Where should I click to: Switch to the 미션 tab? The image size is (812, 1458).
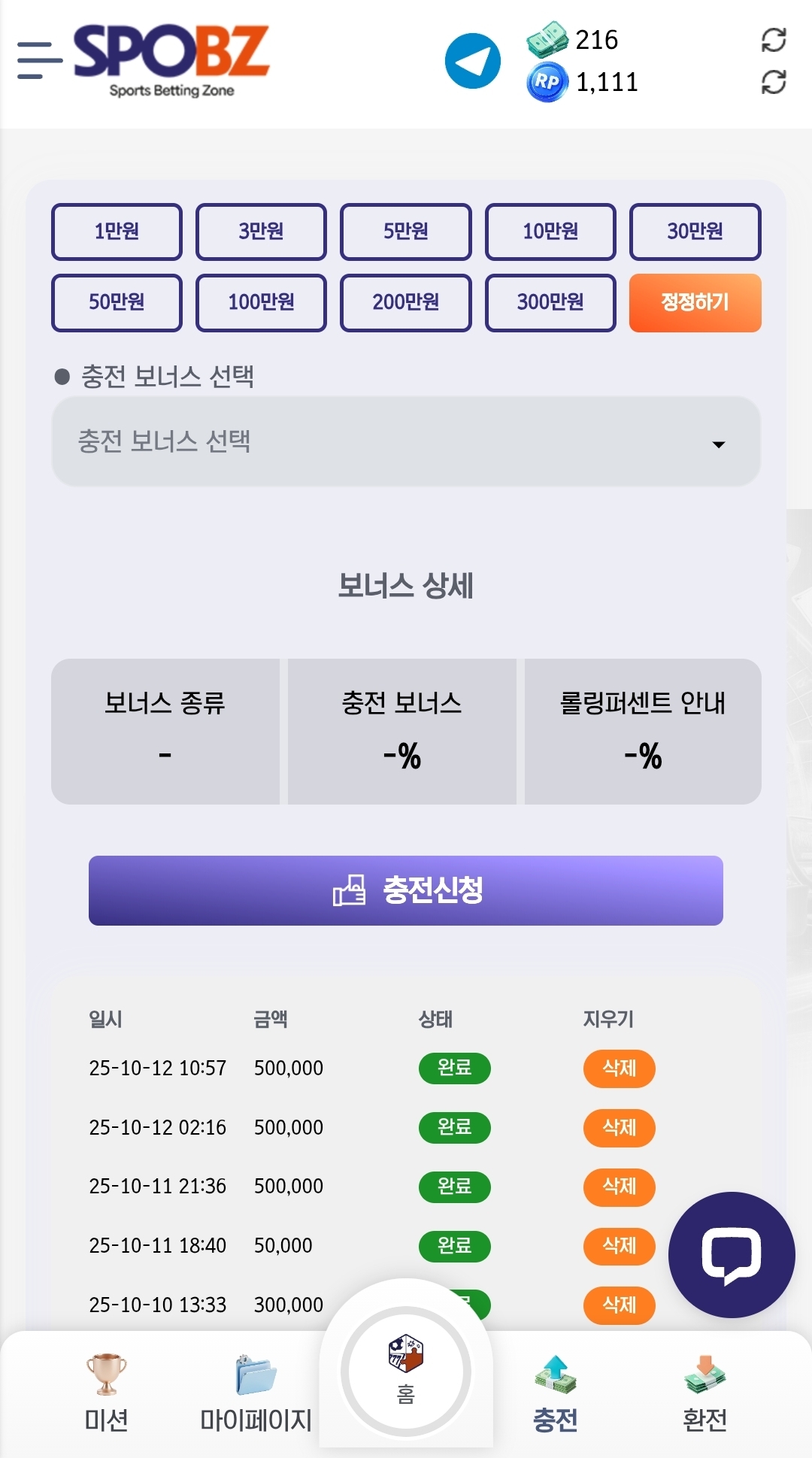click(106, 1393)
